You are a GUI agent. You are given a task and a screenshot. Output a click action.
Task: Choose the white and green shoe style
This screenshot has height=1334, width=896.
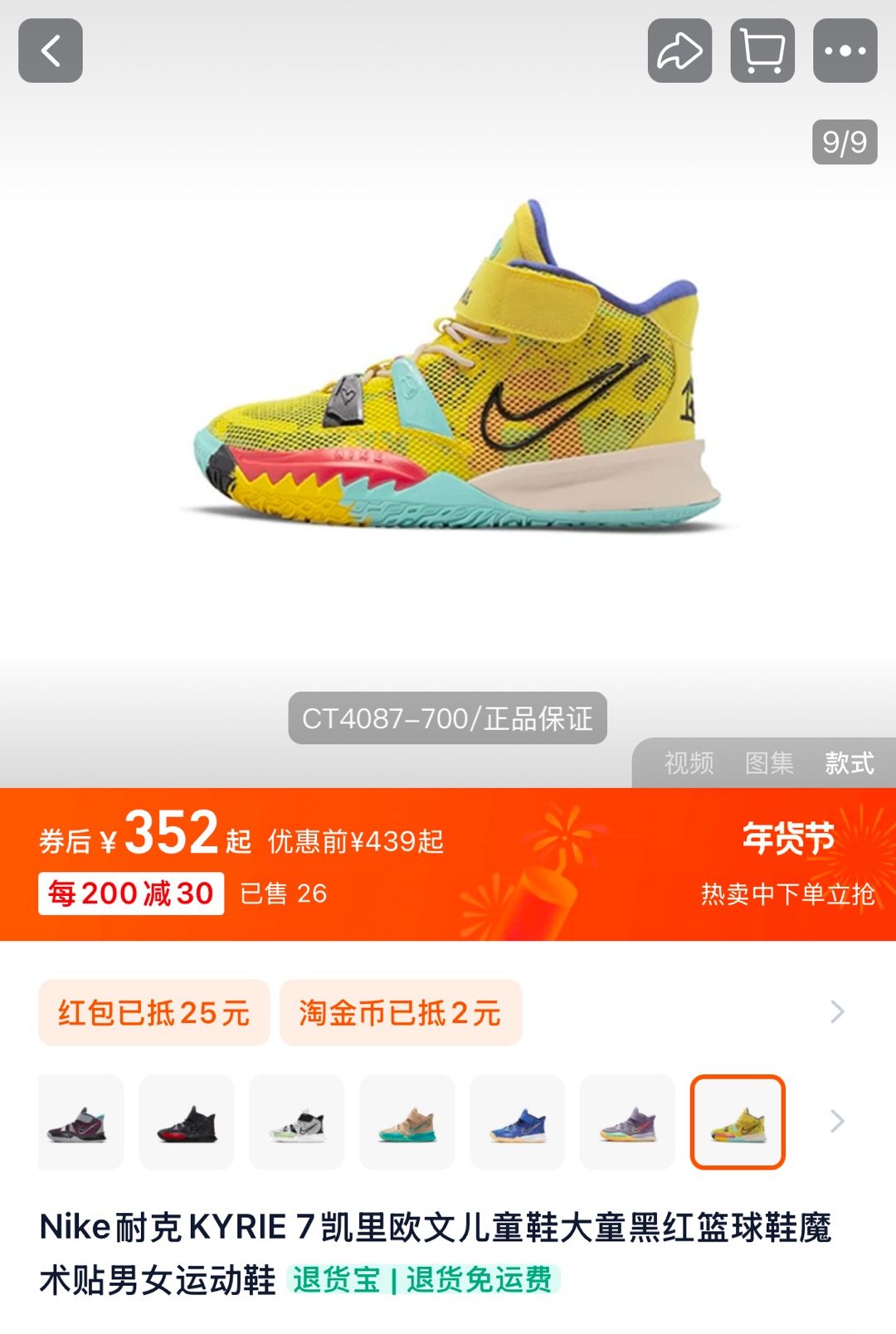point(296,1122)
